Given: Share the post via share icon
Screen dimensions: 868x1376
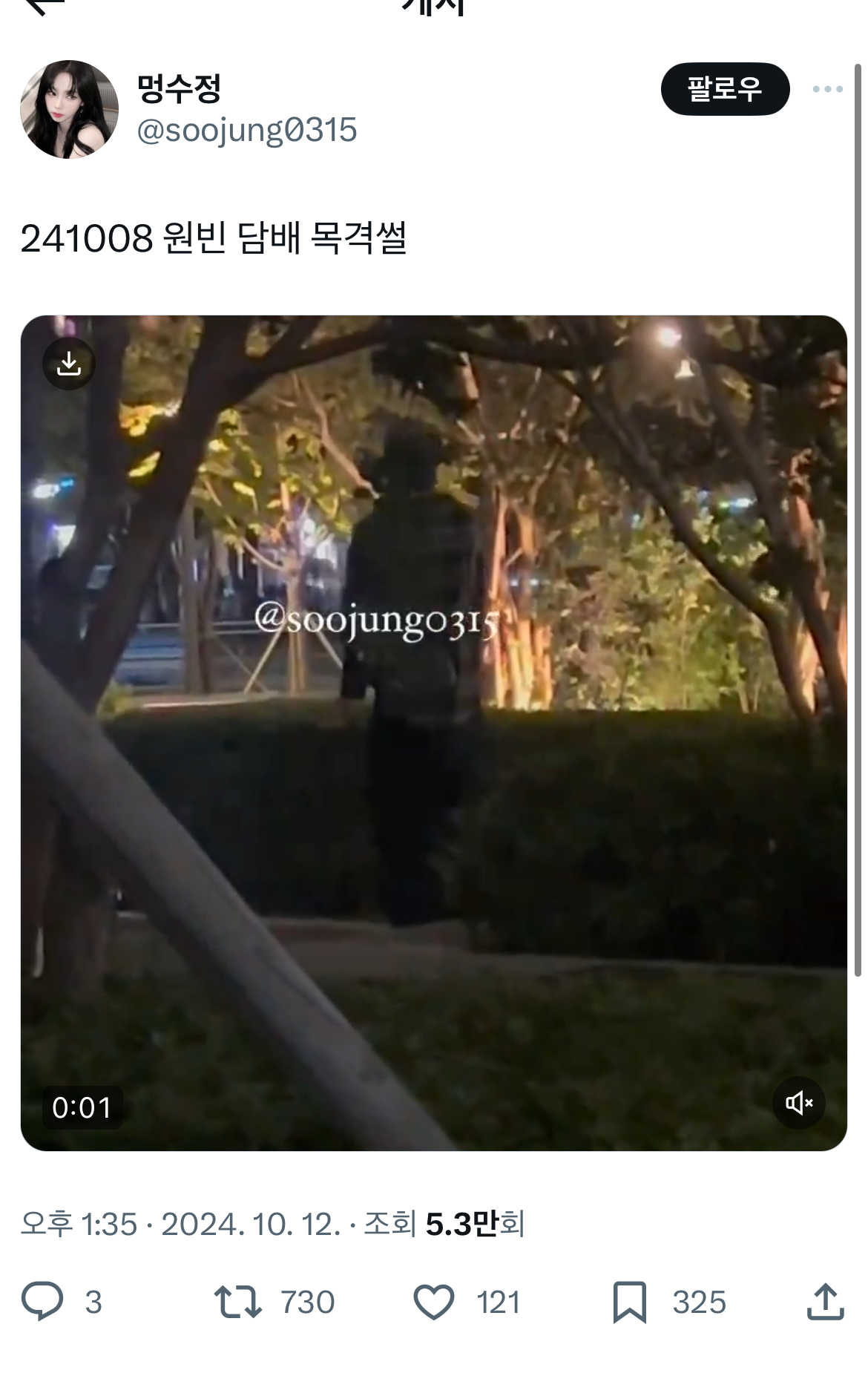Looking at the screenshot, I should point(825,1302).
